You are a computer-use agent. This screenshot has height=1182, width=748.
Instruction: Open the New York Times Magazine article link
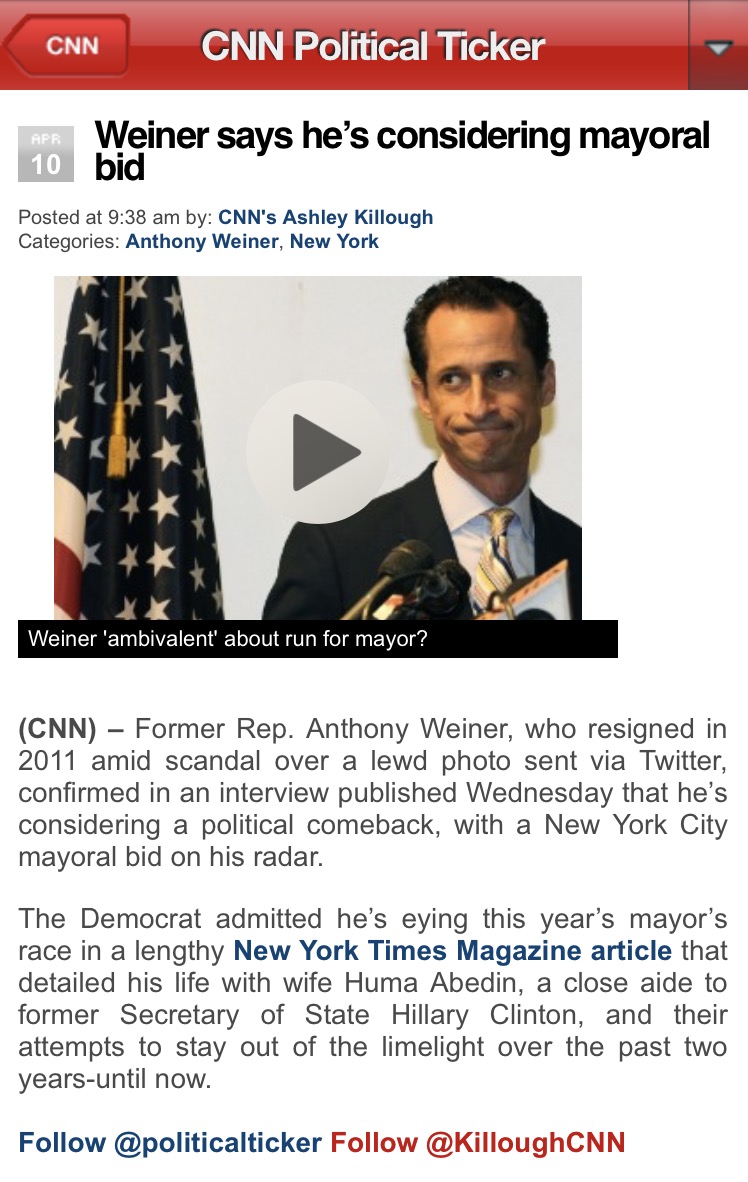click(x=452, y=949)
